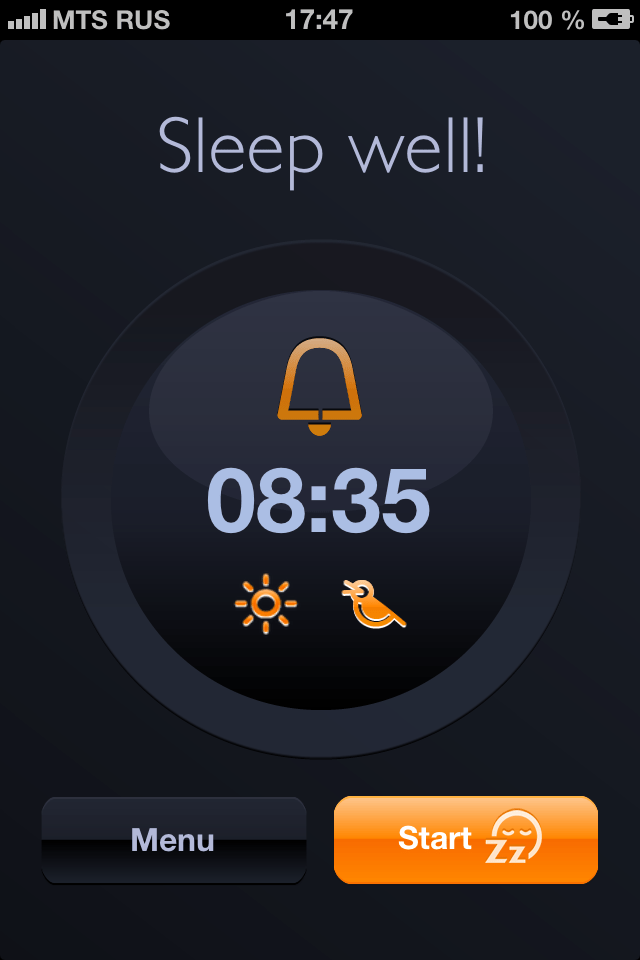Tap the alarm bell icon

319,388
